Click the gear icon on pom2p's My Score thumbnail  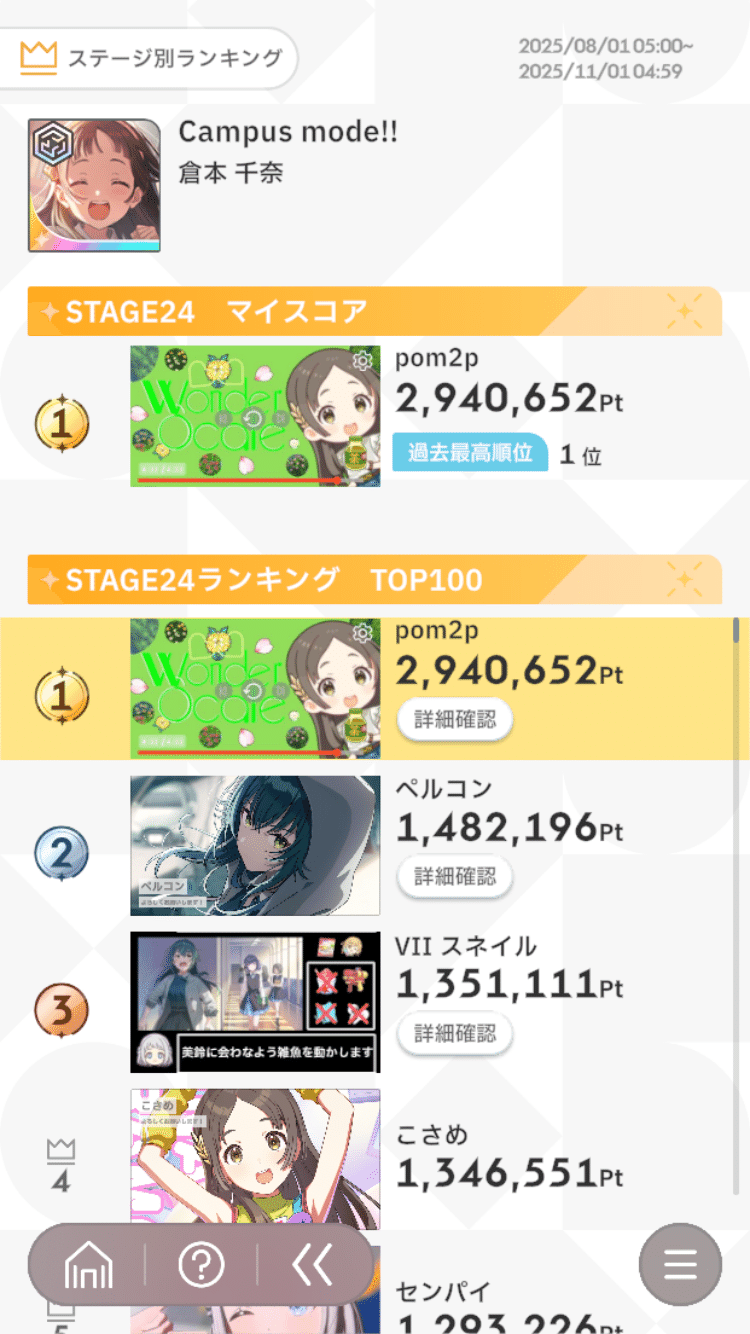pyautogui.click(x=362, y=362)
